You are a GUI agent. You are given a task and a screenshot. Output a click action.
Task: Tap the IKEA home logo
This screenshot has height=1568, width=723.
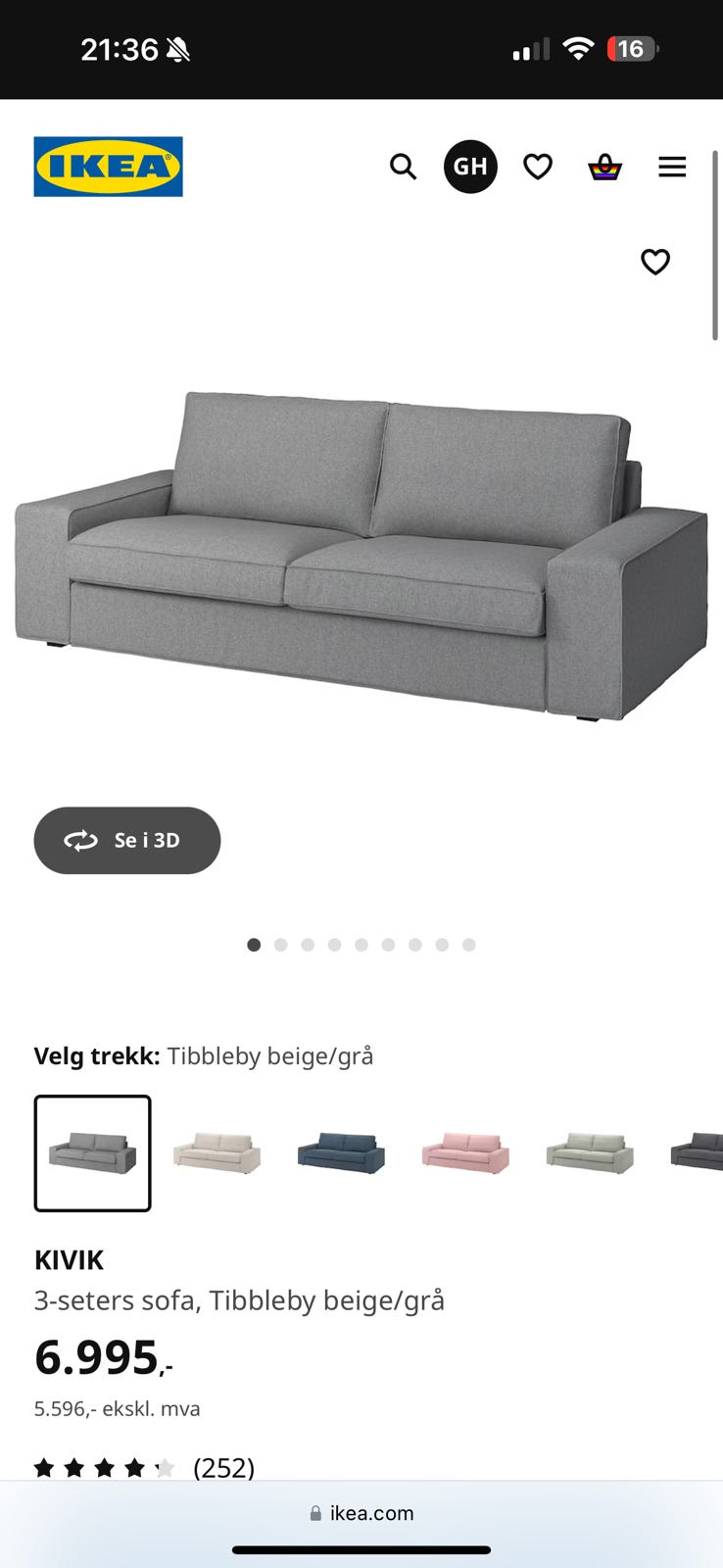[x=108, y=167]
